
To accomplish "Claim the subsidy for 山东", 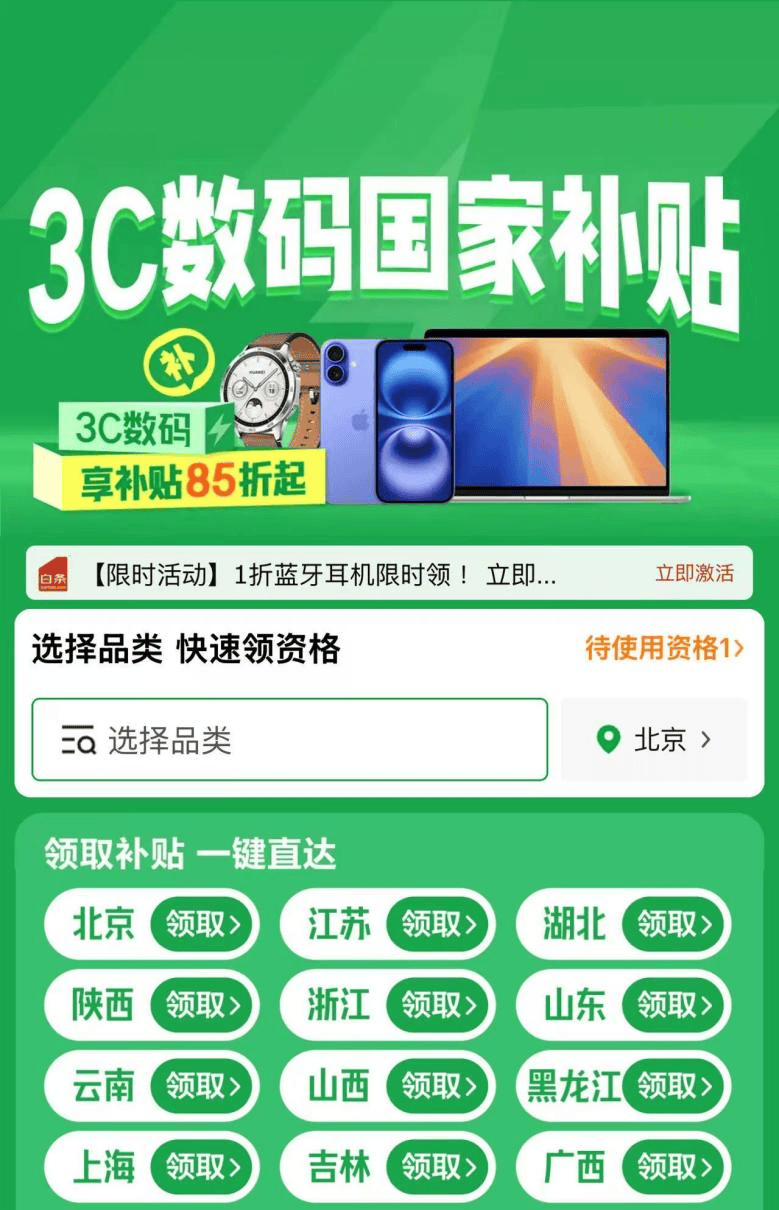I will (675, 1005).
